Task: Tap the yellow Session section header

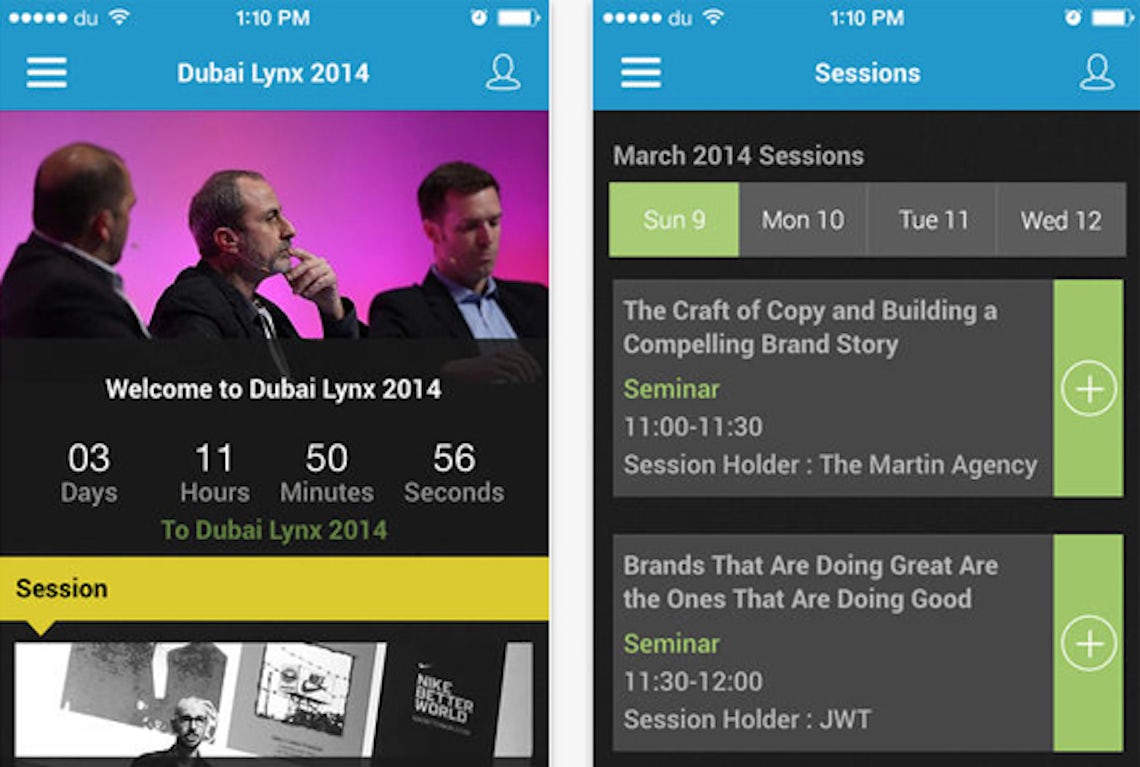Action: (274, 588)
